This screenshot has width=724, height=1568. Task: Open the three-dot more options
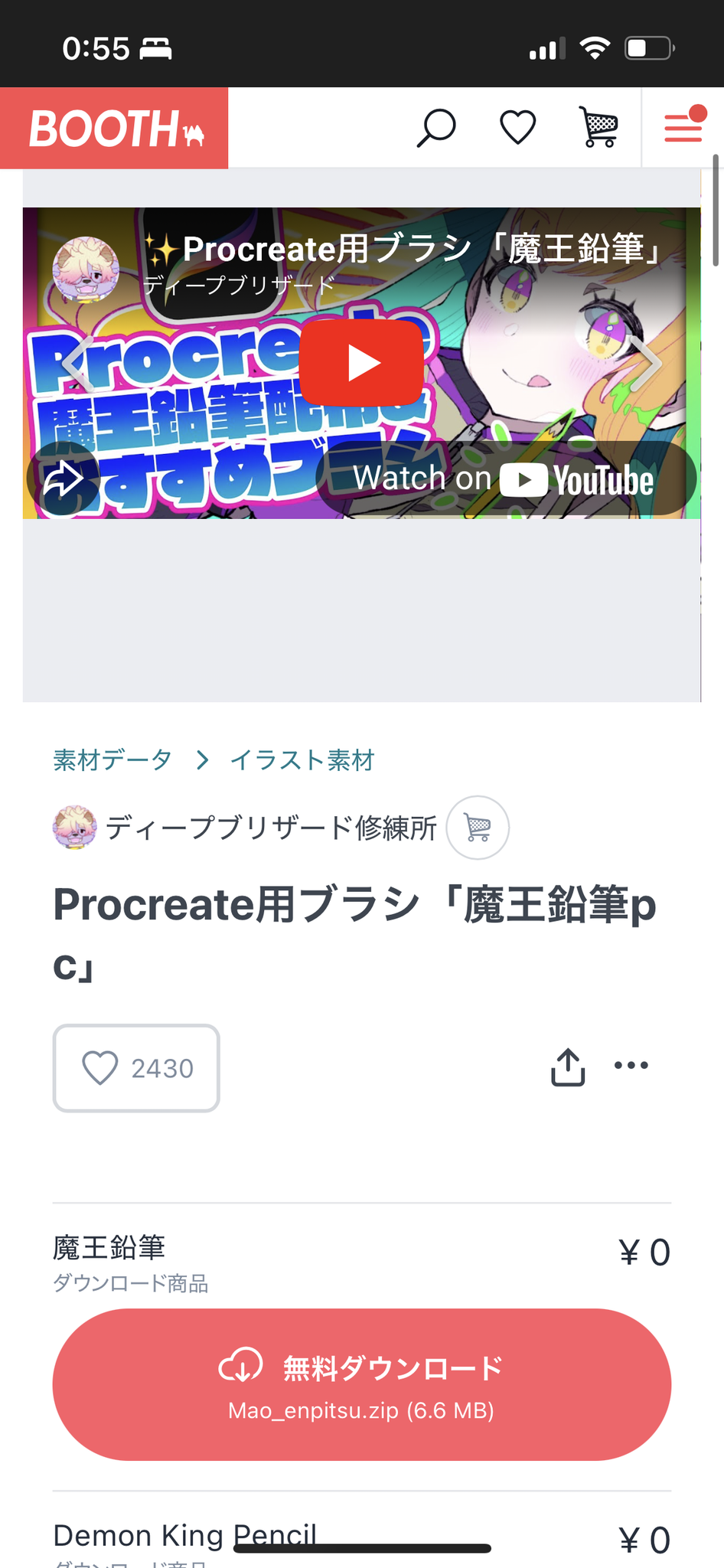pos(631,1065)
